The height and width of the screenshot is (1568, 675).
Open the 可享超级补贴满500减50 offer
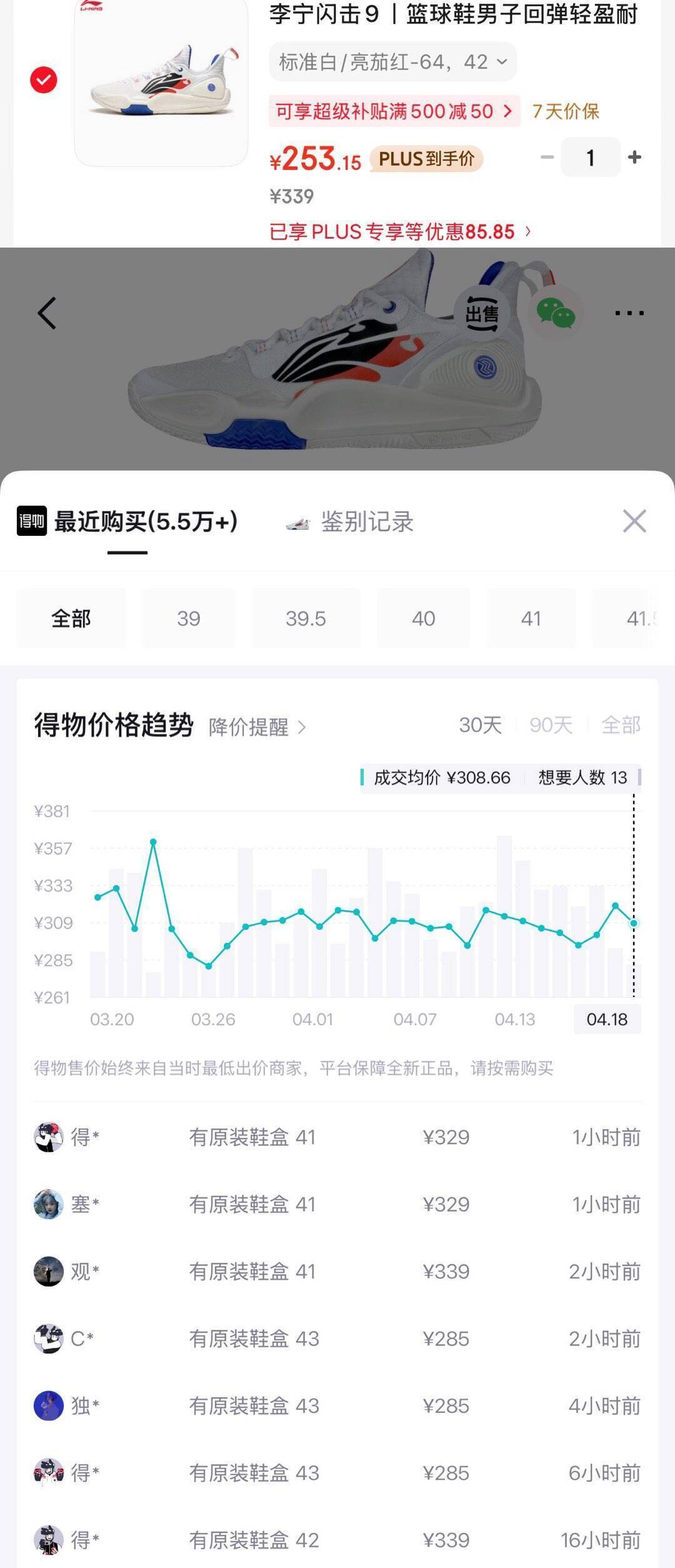[x=394, y=112]
